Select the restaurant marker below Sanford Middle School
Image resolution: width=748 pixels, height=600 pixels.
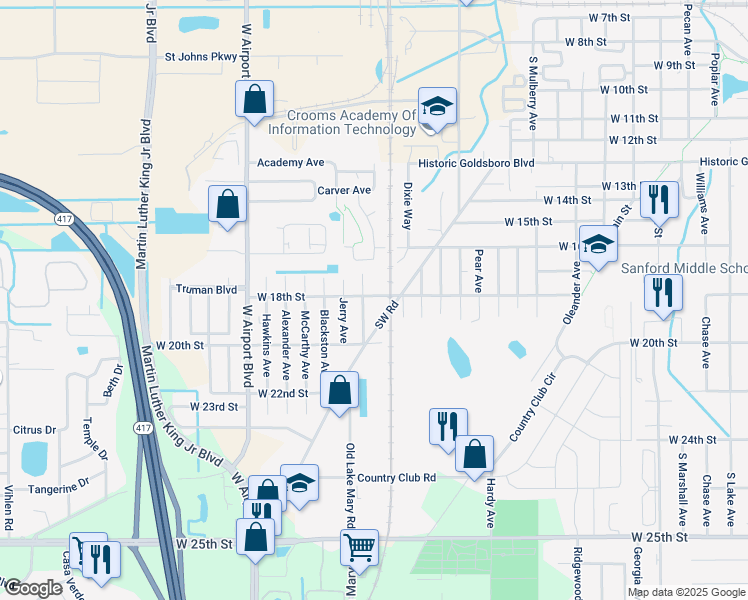(x=663, y=296)
